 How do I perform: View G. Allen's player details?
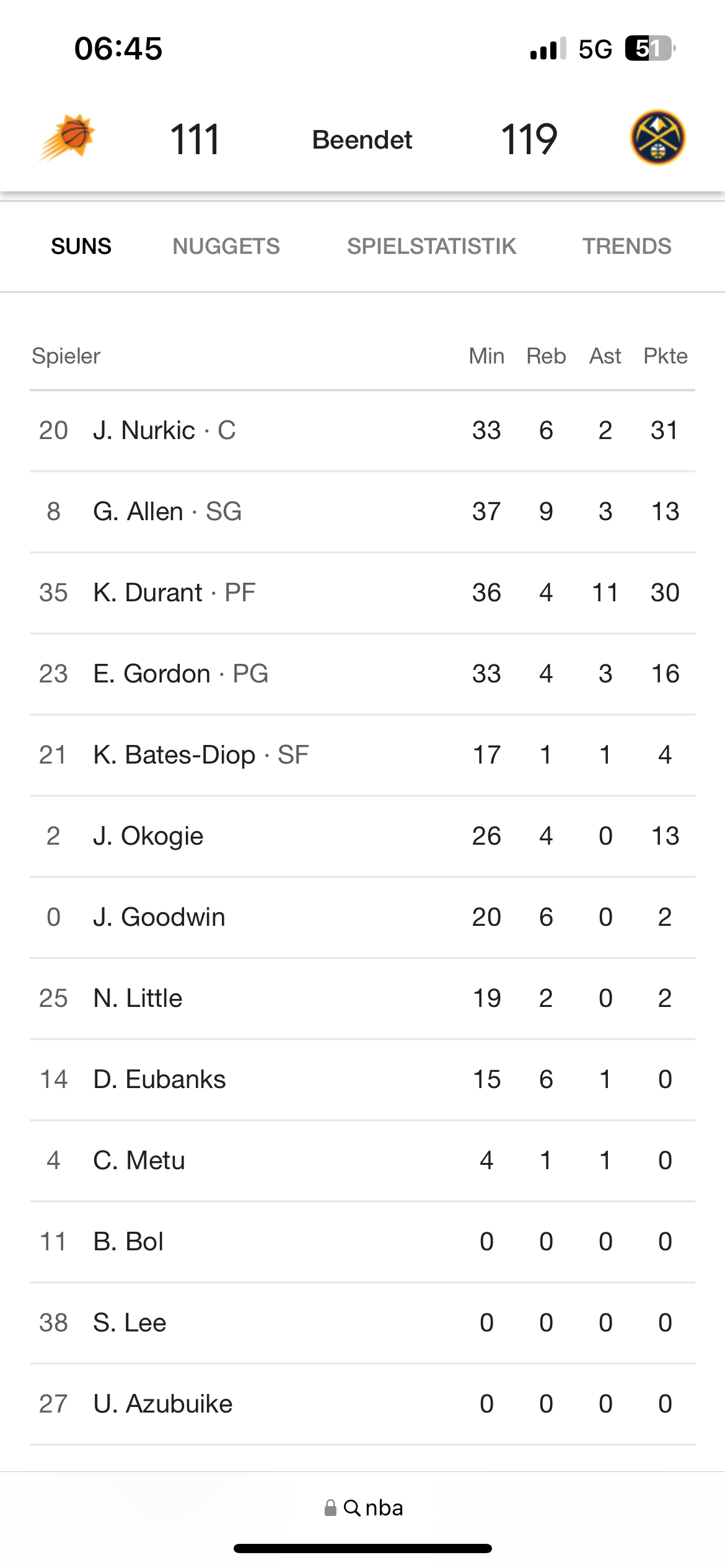coord(362,512)
